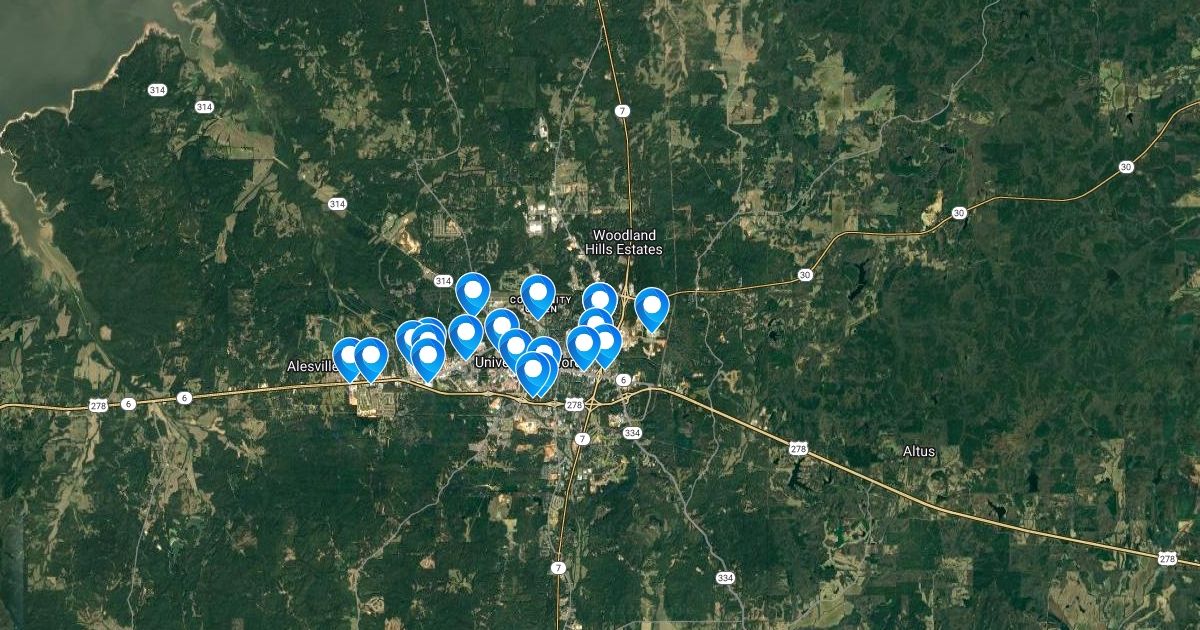Tap the easternmost pin near highway 30
1200x630 pixels.
[x=652, y=306]
